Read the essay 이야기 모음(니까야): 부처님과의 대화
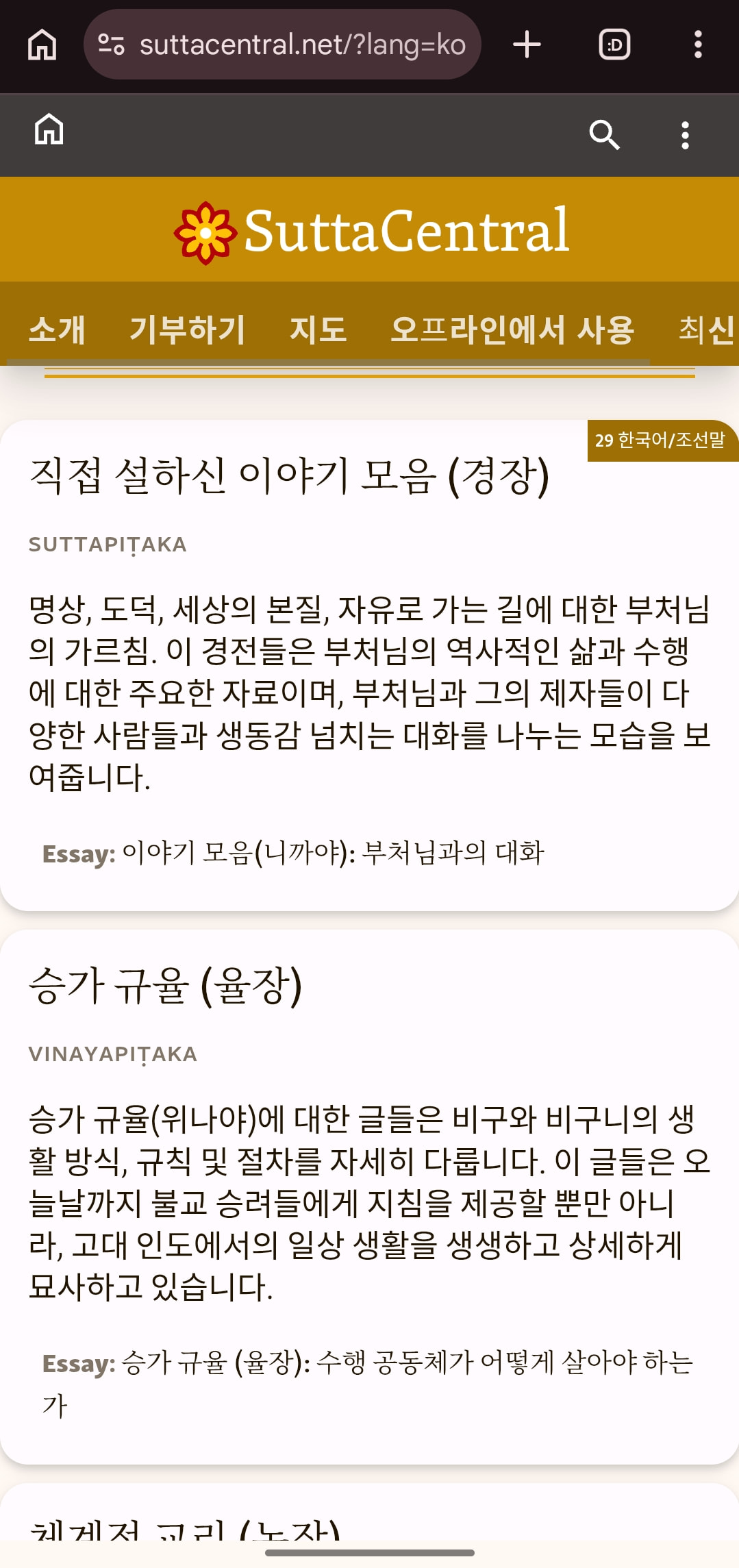 point(333,854)
